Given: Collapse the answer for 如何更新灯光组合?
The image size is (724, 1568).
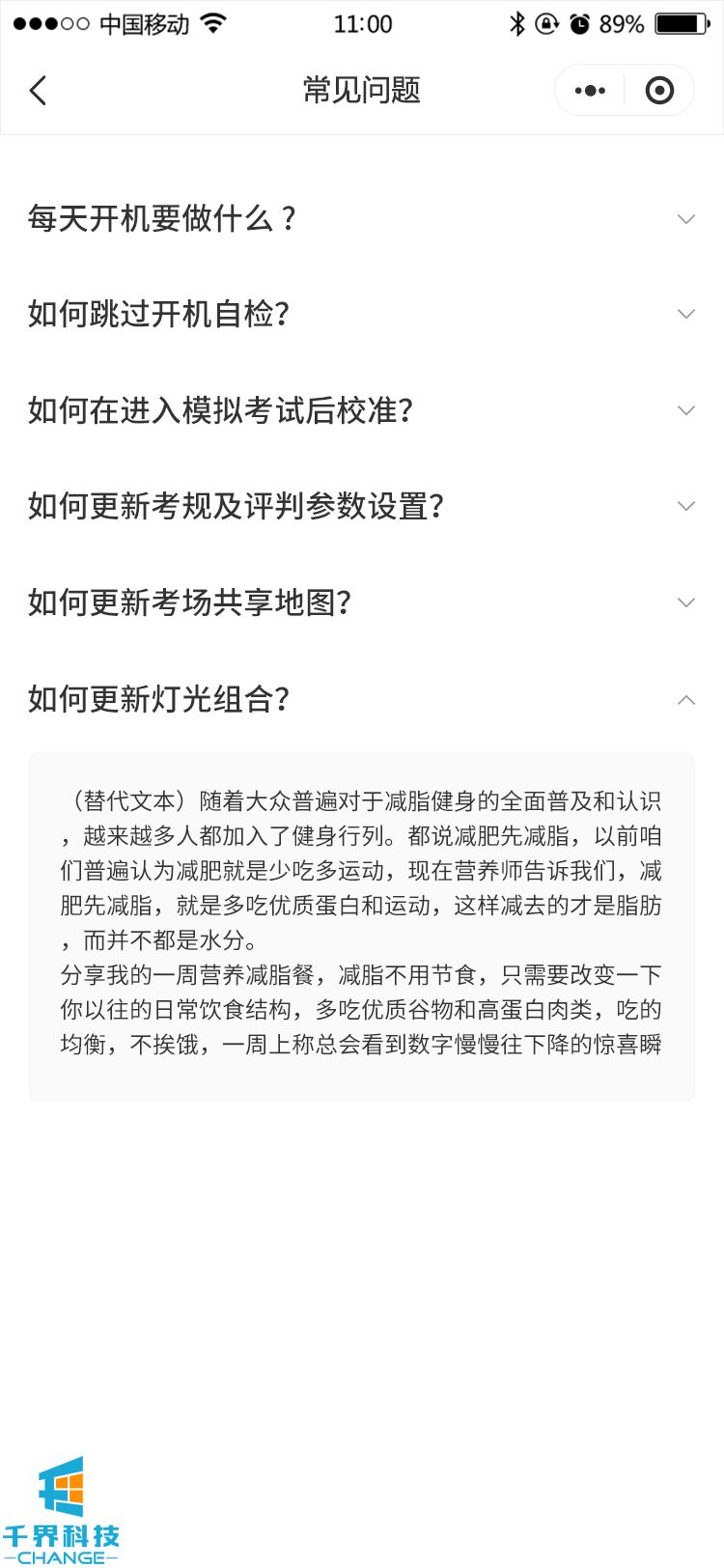Looking at the screenshot, I should coord(685,699).
